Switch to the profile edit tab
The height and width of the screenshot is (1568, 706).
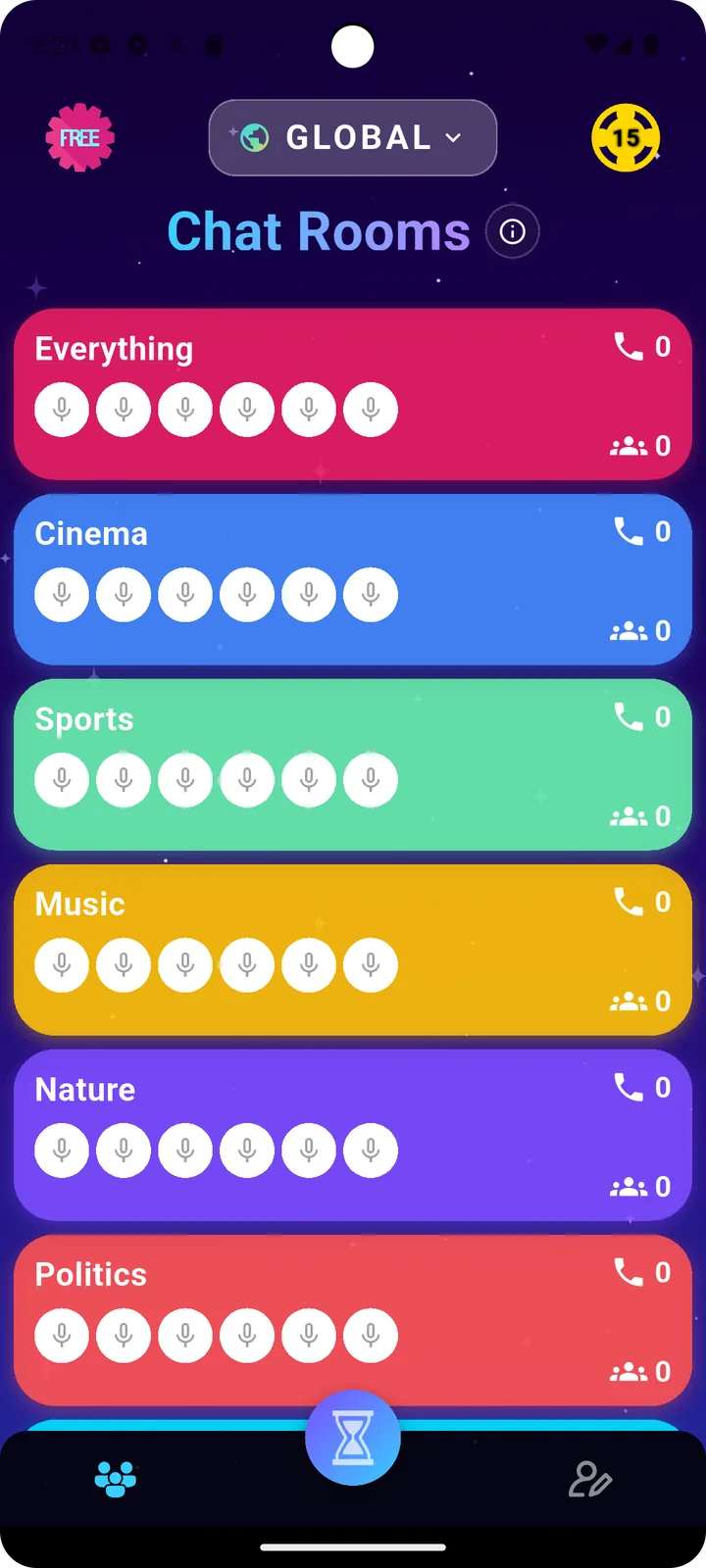(x=590, y=1479)
